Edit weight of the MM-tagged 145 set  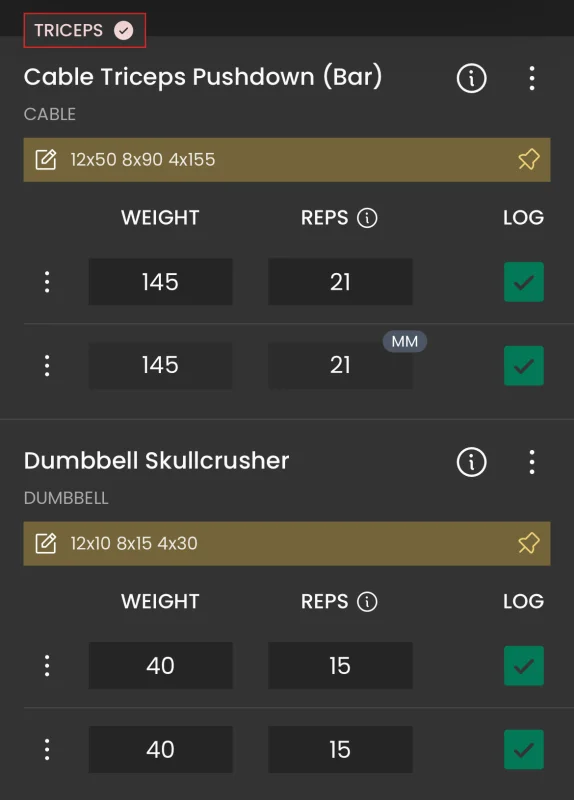[160, 365]
